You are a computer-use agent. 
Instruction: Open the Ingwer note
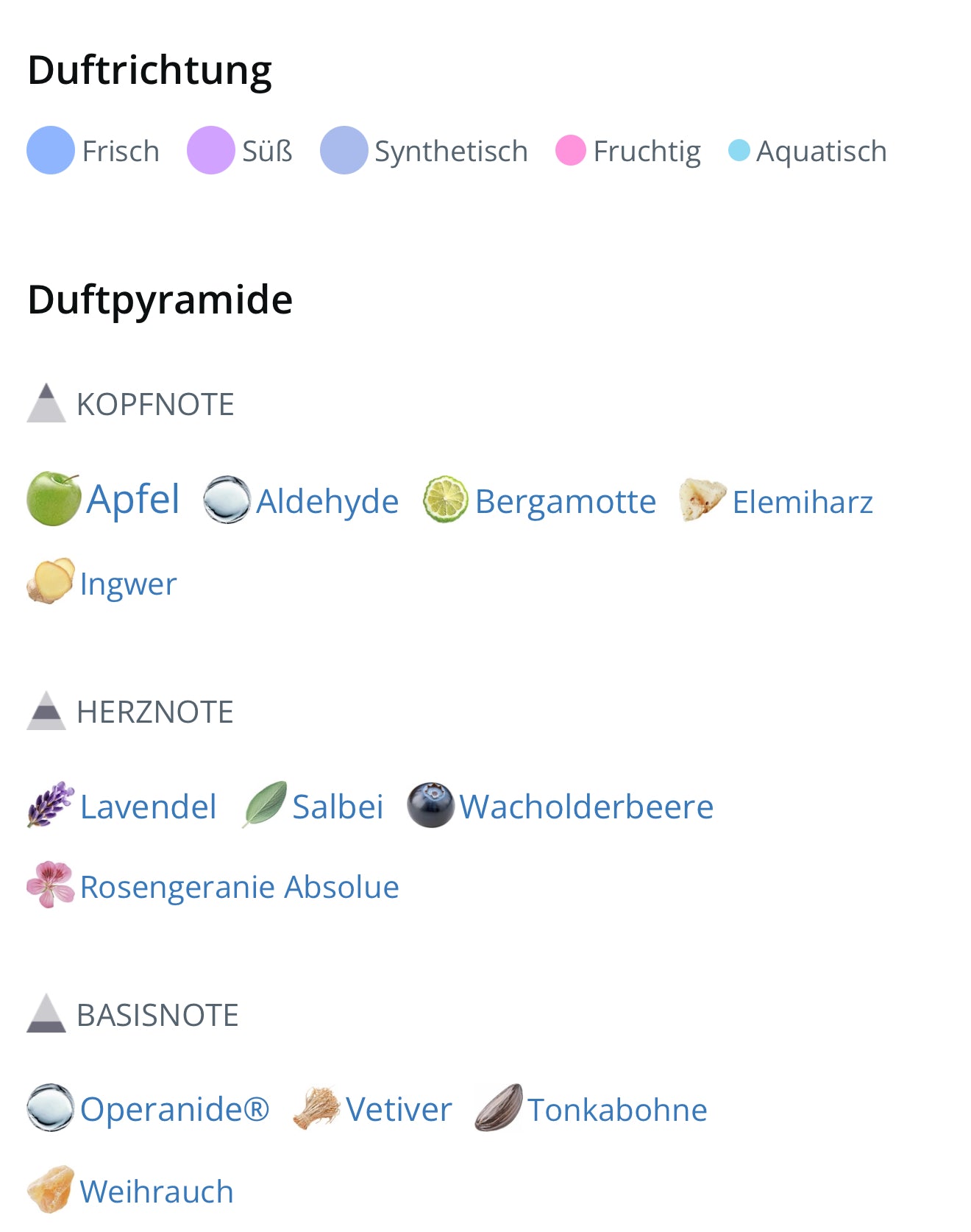128,584
